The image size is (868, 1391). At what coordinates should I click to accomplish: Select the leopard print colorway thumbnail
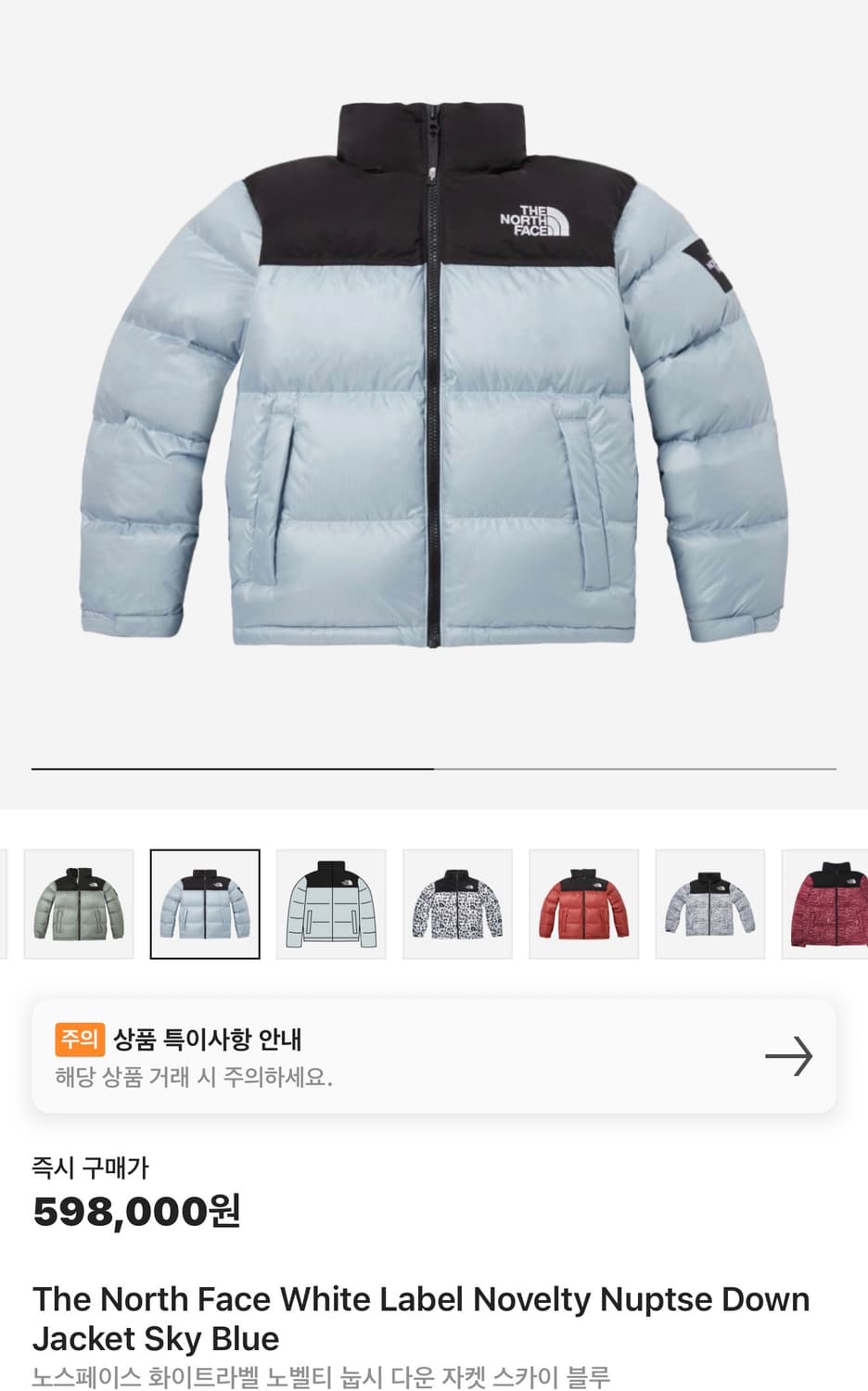pos(458,902)
